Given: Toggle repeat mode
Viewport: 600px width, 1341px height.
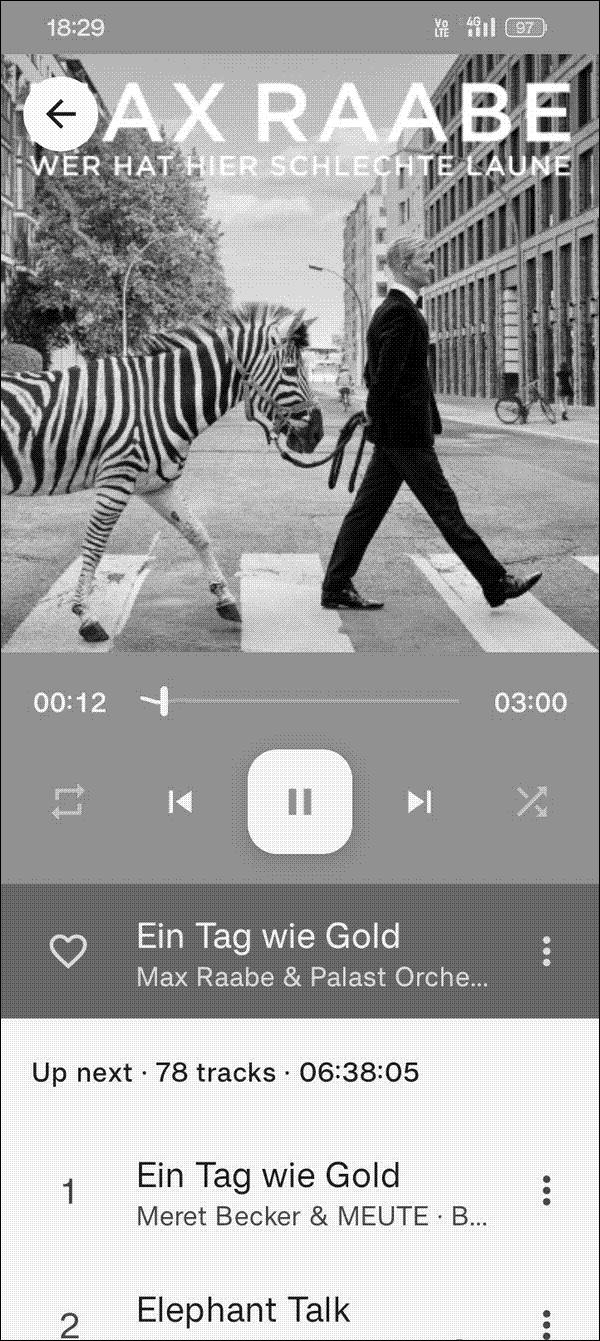Looking at the screenshot, I should click(x=68, y=802).
